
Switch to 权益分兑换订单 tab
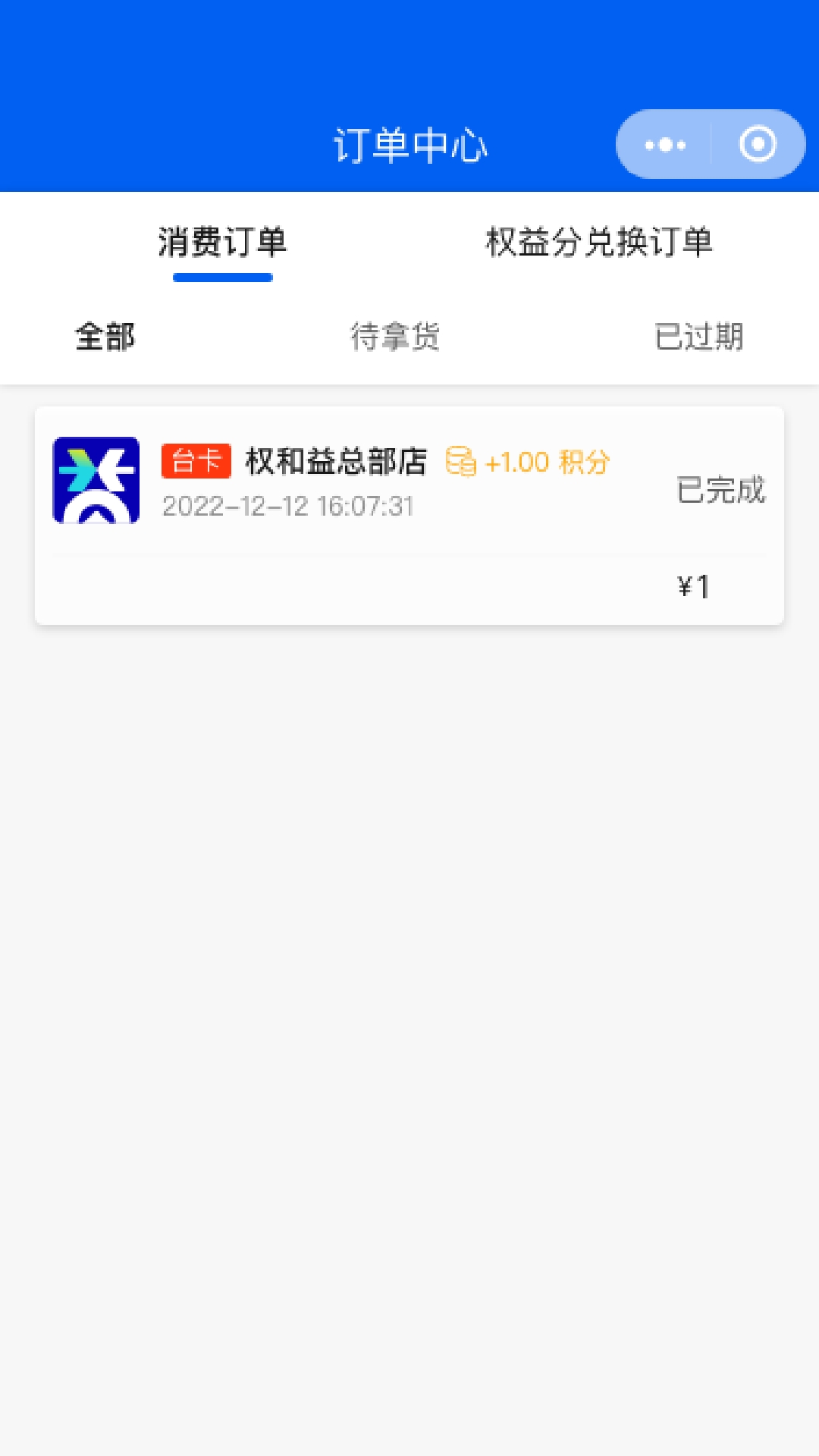click(599, 243)
